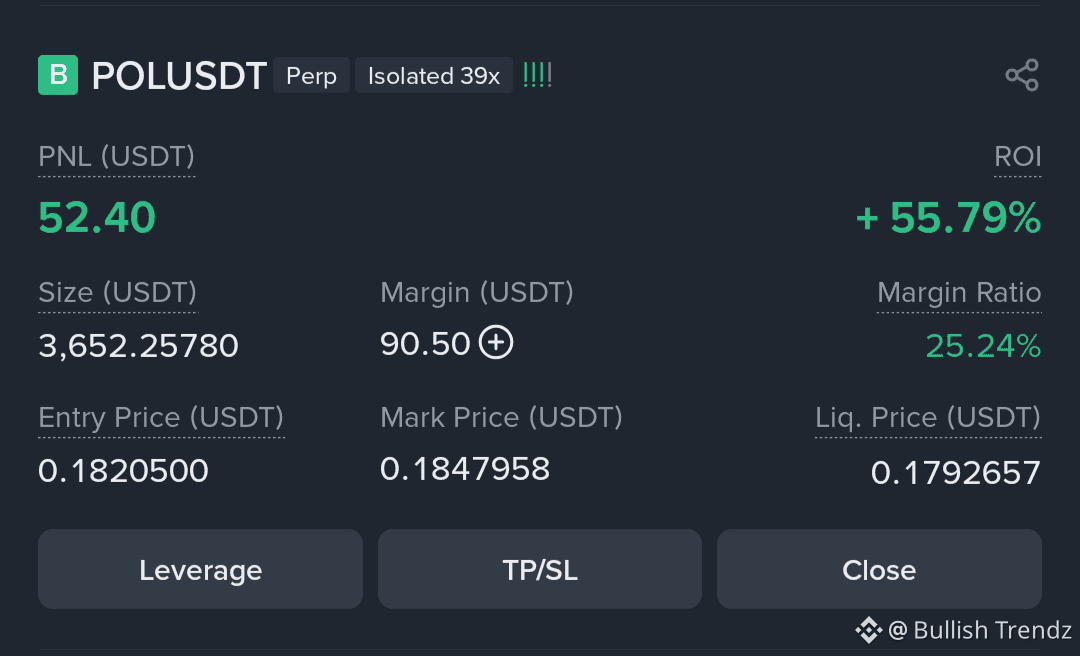Screen dimensions: 1080x656
Task: Open the POLUSDT Perp contract title
Action: tap(179, 76)
